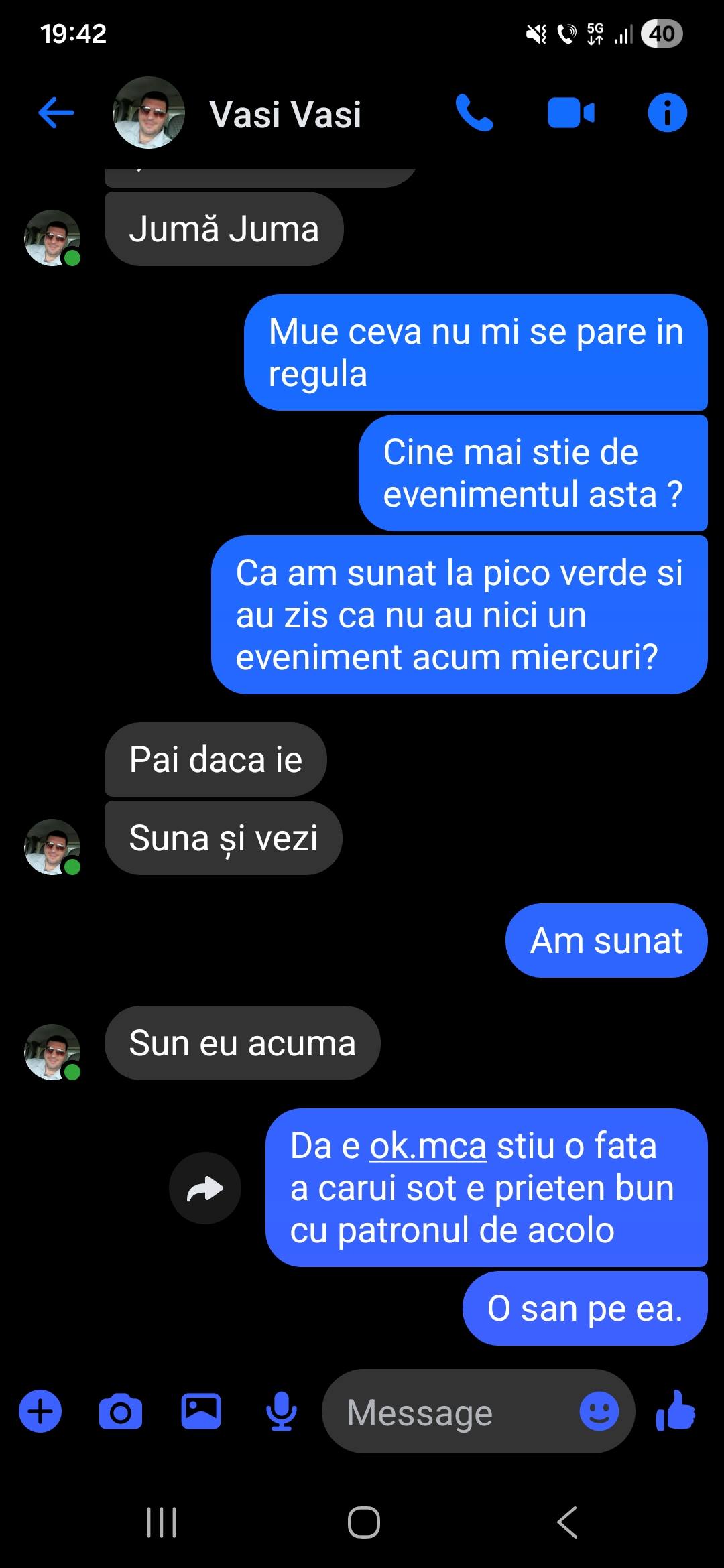The width and height of the screenshot is (724, 1568).
Task: Focus the Message text field
Action: (x=449, y=1412)
